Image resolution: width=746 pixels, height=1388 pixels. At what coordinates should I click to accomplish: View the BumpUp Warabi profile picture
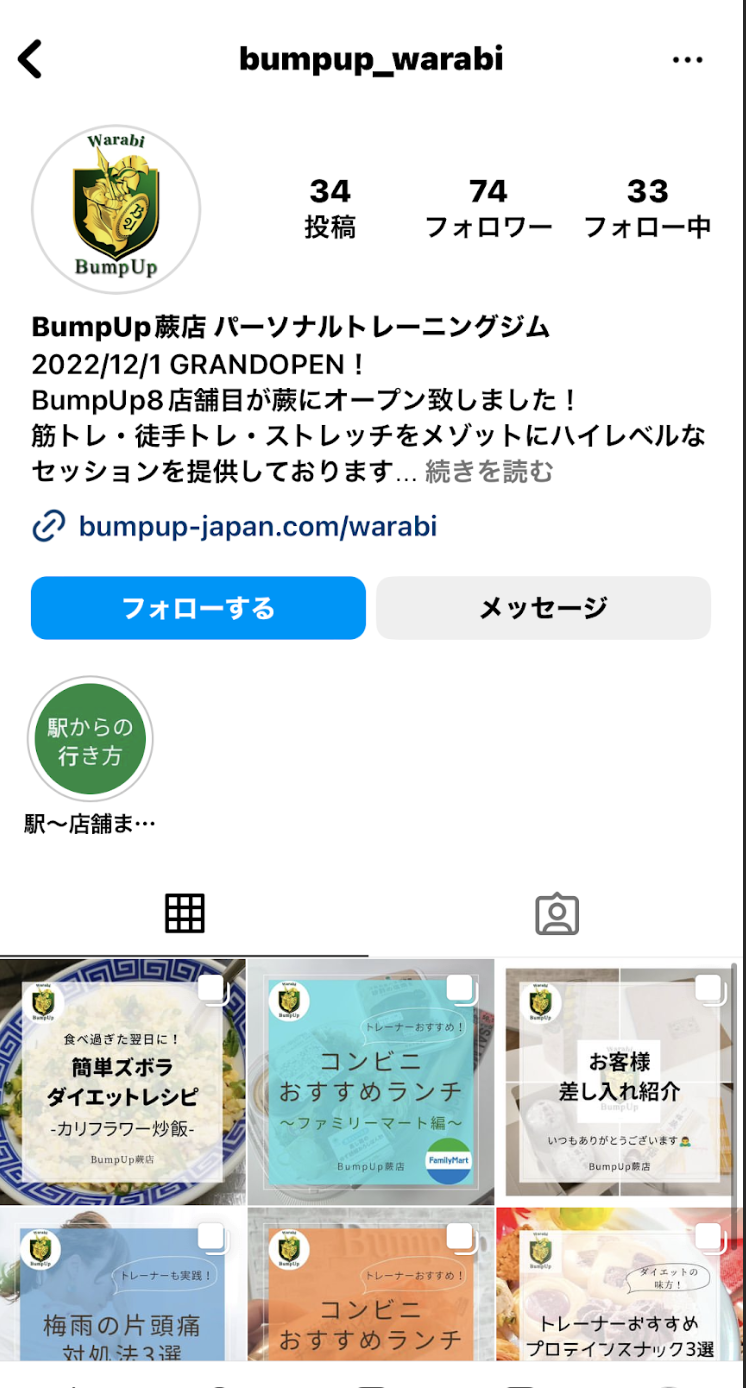116,209
